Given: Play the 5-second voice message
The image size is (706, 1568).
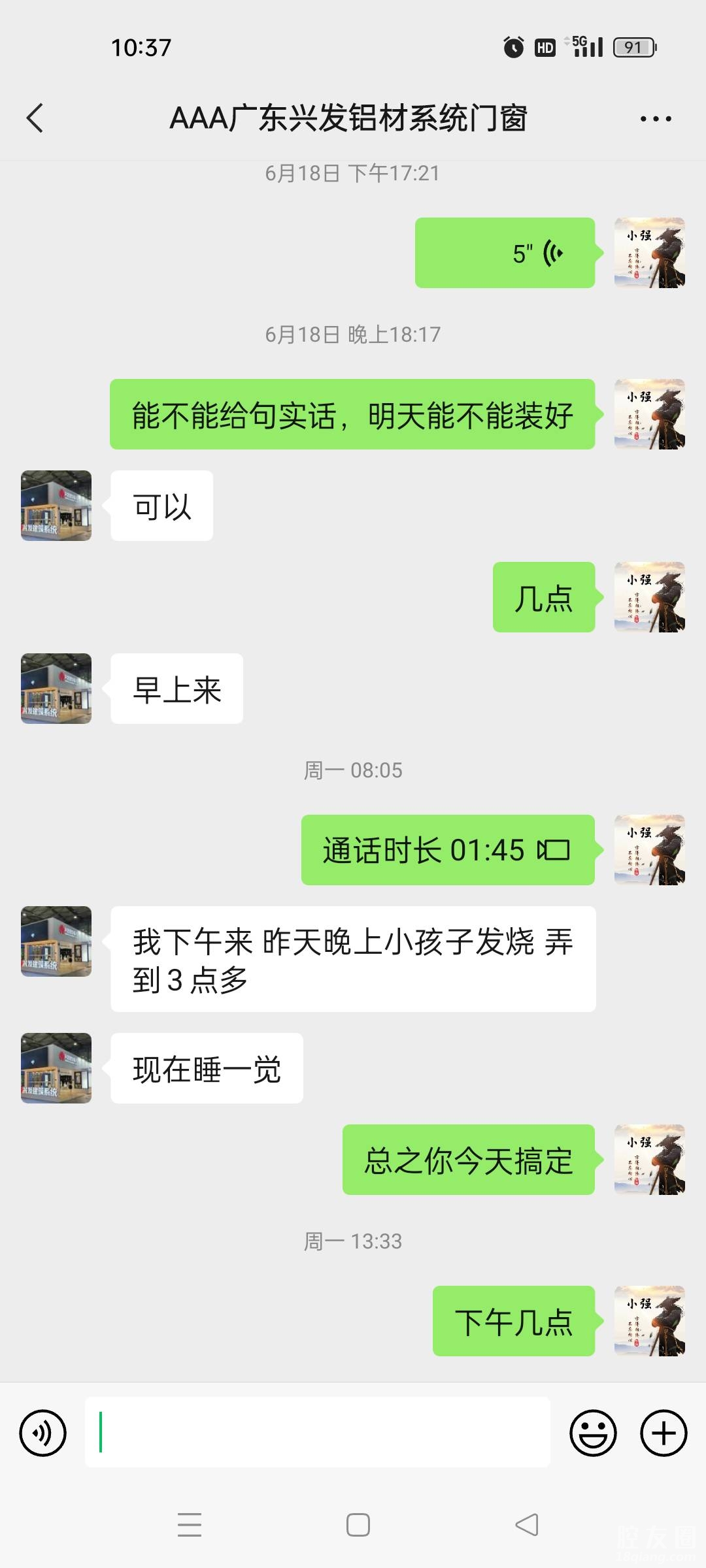Looking at the screenshot, I should [x=505, y=253].
